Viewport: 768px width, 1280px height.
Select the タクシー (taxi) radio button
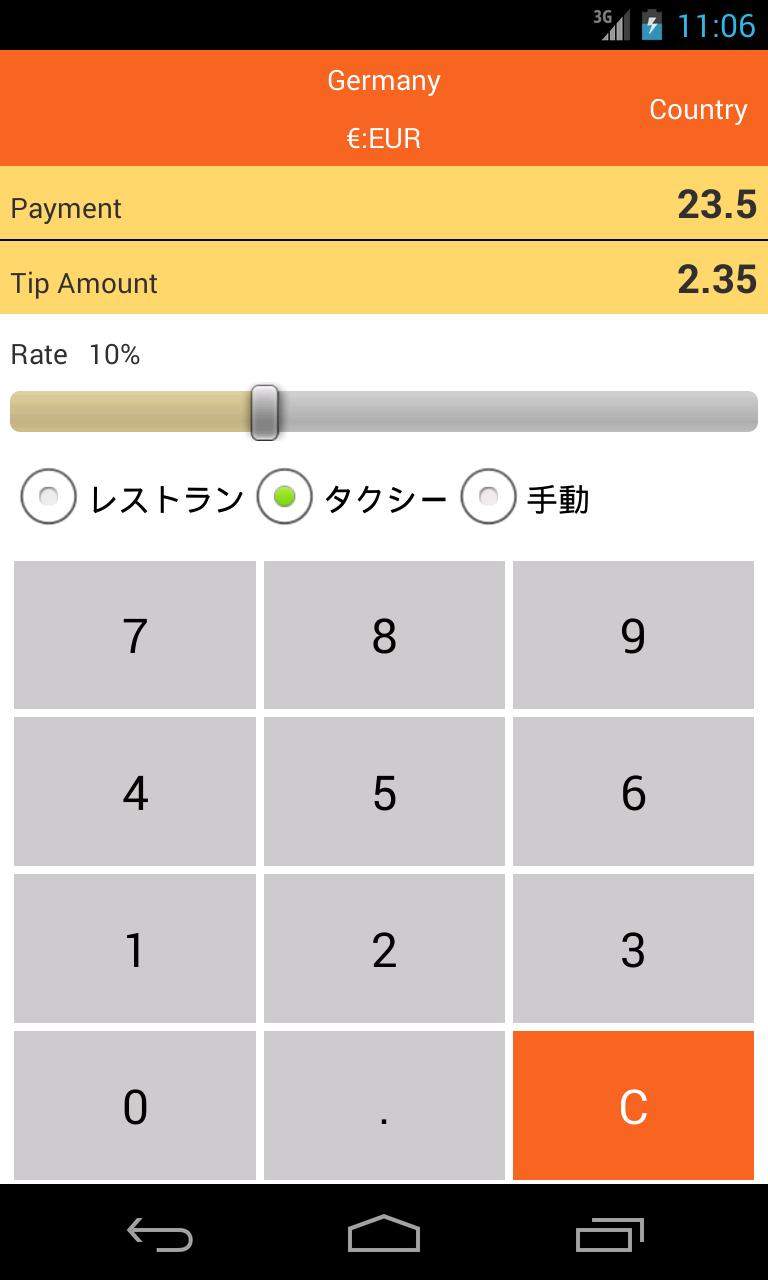[x=285, y=496]
